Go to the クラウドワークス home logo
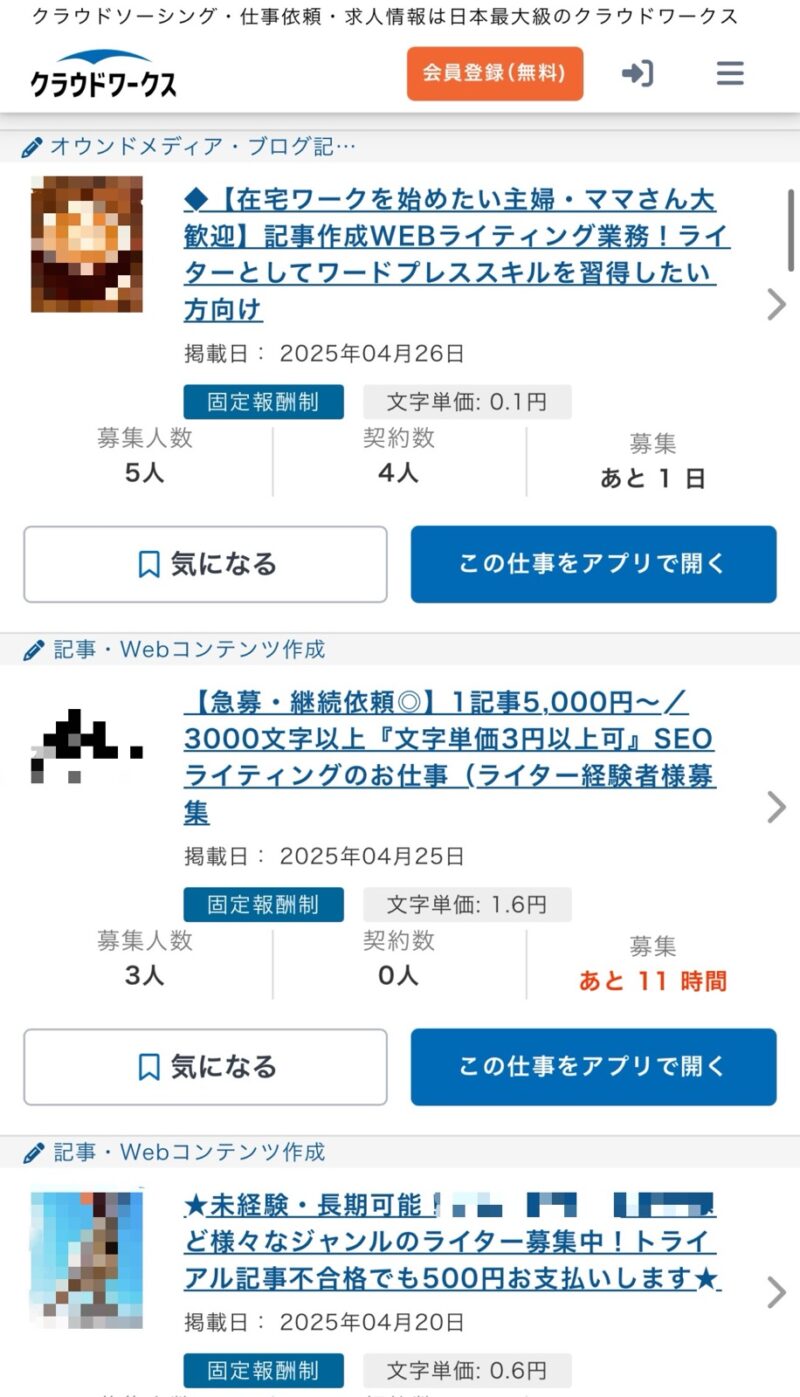 [x=103, y=74]
